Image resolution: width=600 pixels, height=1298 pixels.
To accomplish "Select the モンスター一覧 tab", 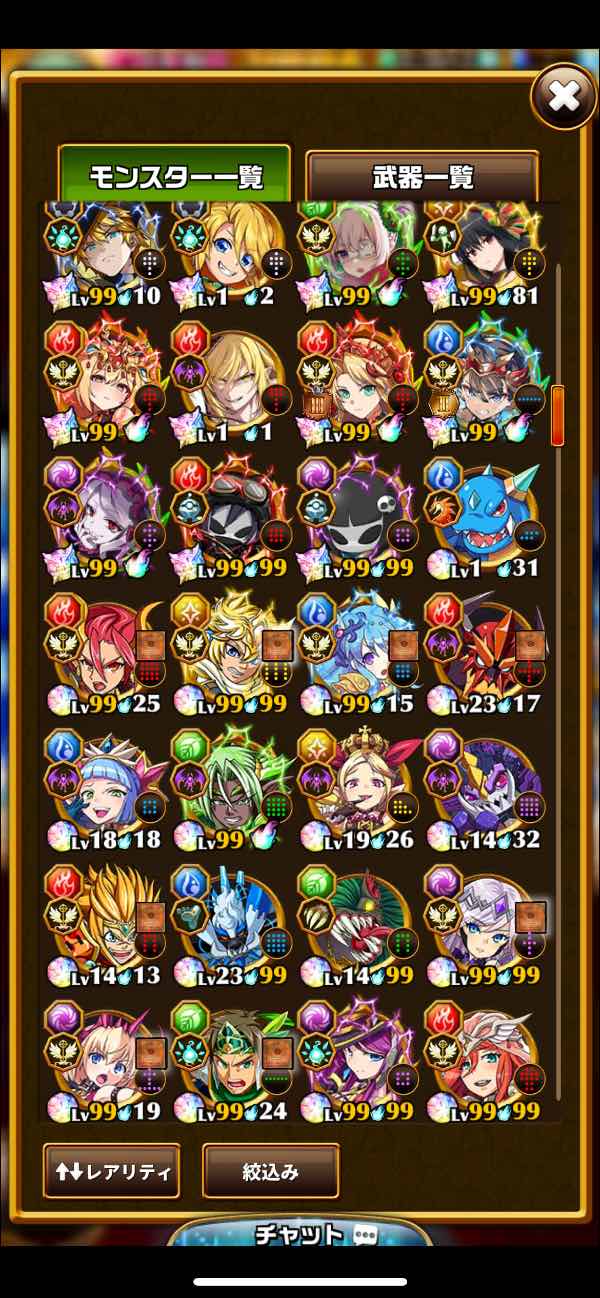I will pos(175,178).
